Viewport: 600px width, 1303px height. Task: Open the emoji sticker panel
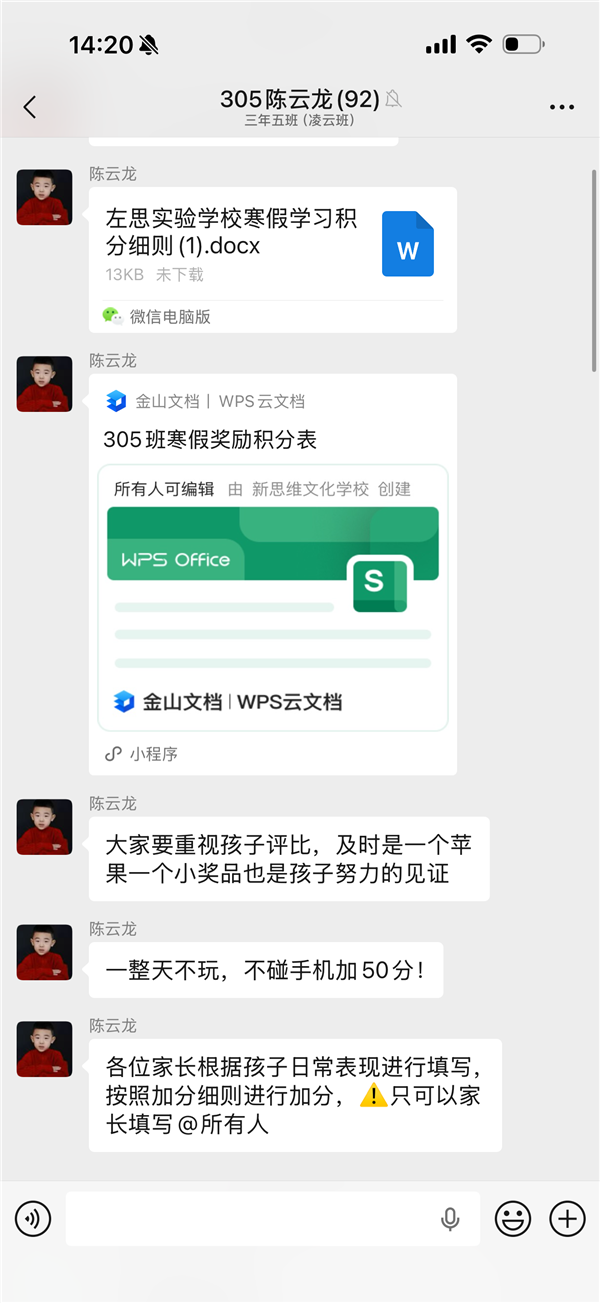[513, 1218]
